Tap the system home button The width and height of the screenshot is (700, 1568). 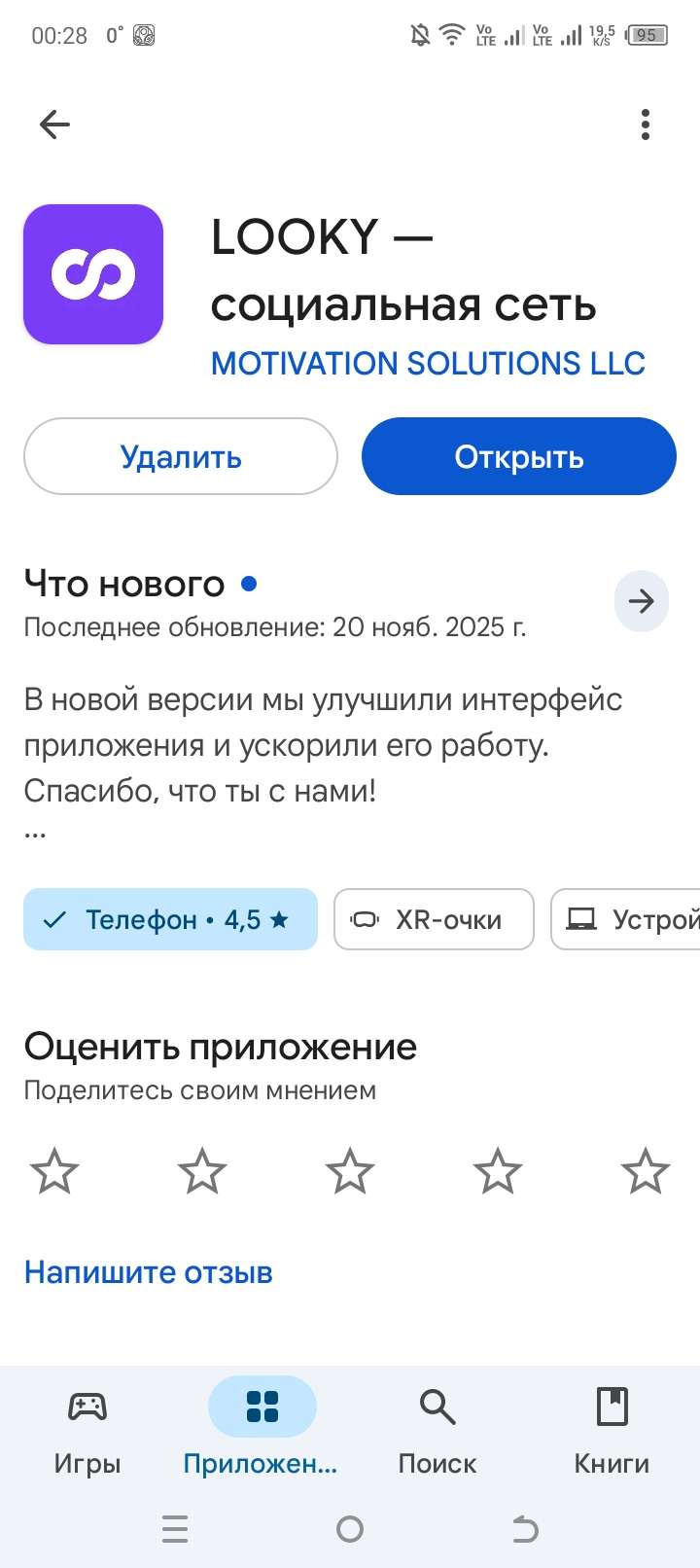350,1530
